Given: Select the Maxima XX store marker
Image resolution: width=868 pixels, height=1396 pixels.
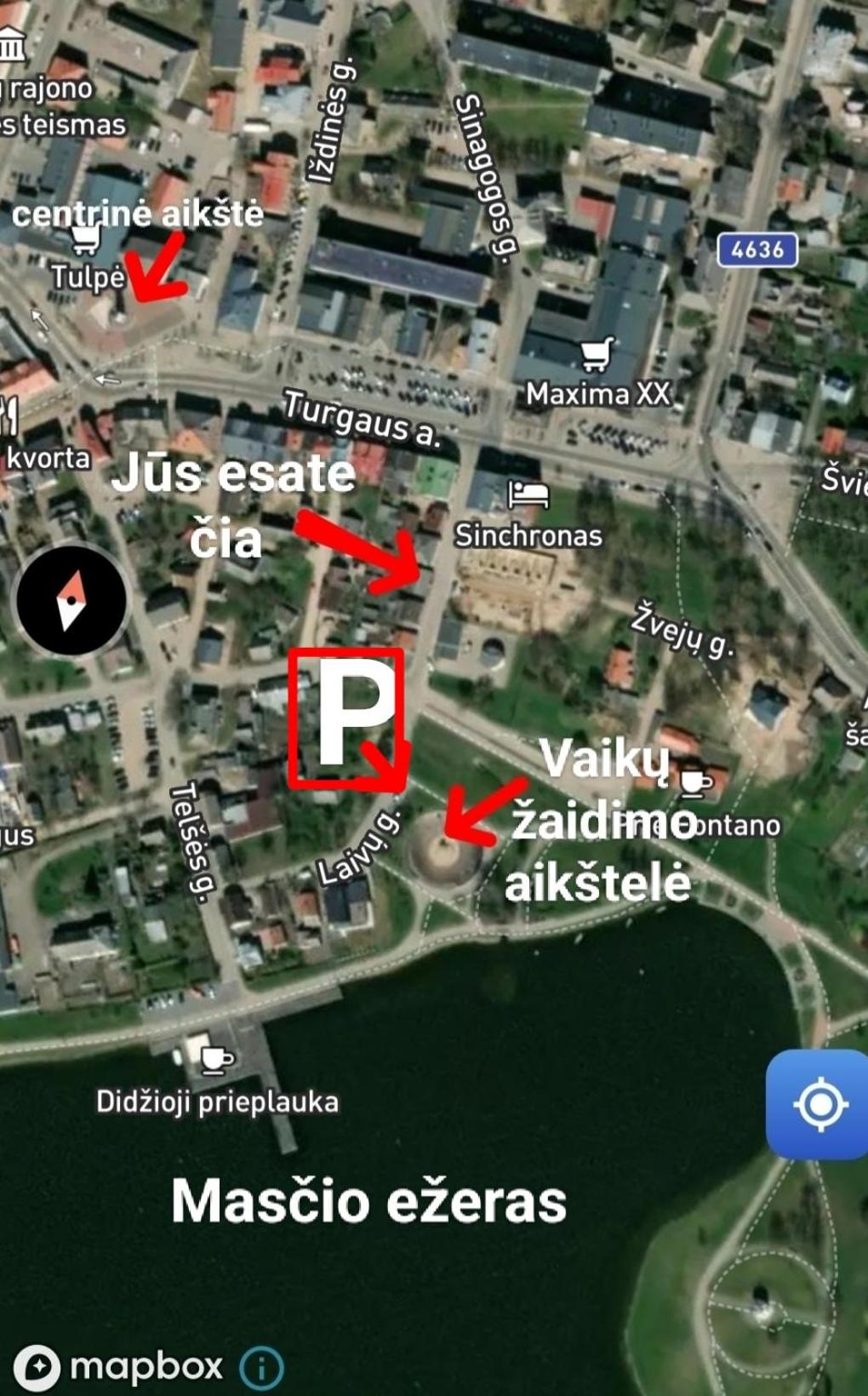Looking at the screenshot, I should (x=597, y=354).
